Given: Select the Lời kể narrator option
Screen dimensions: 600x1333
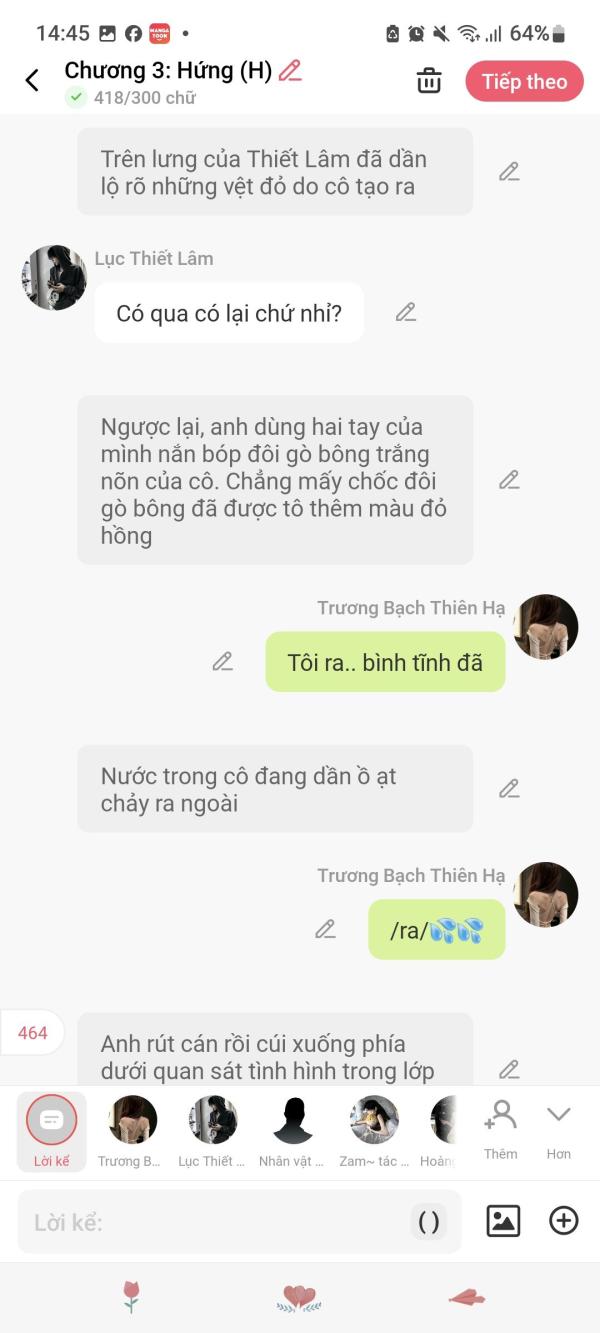Looking at the screenshot, I should (51, 1131).
